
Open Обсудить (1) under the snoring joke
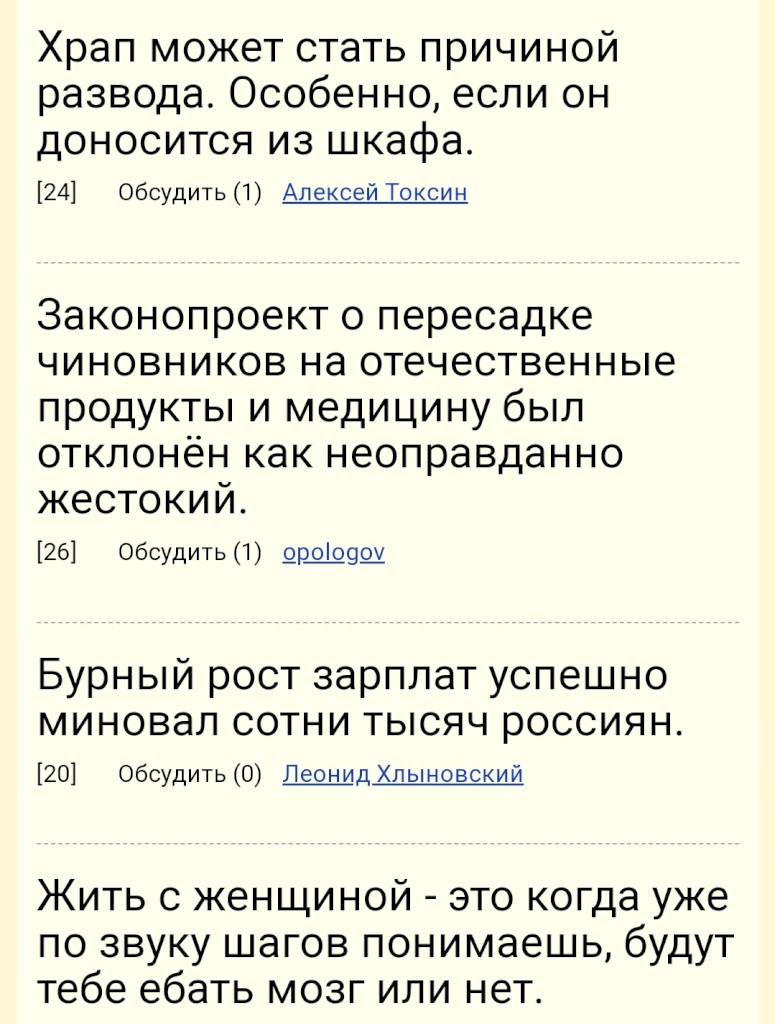[x=190, y=194]
